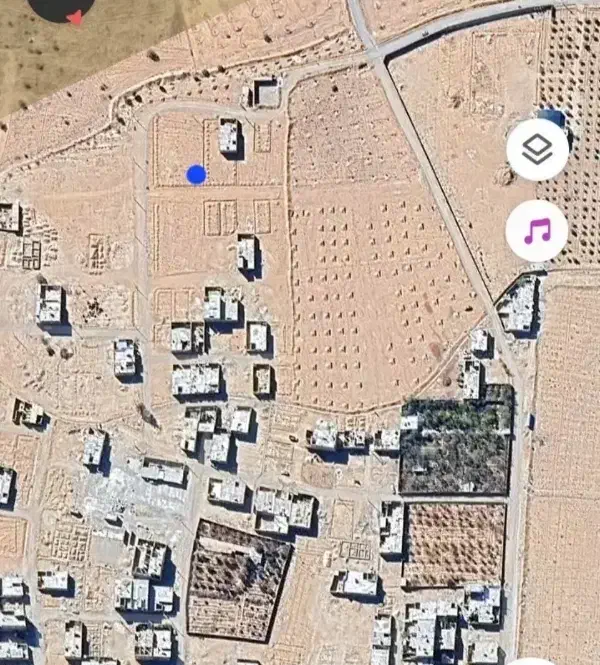
Task: Tap the compass to reset orientation
Action: [62, 8]
